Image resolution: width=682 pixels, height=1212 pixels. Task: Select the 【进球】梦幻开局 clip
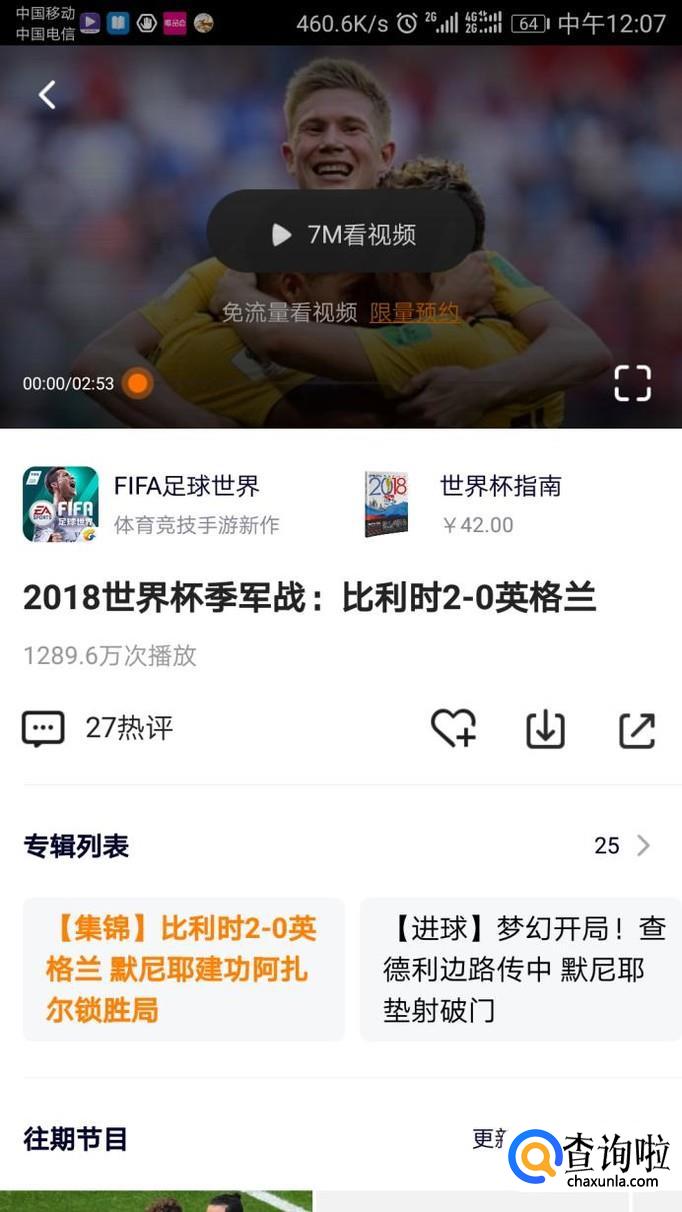click(520, 969)
